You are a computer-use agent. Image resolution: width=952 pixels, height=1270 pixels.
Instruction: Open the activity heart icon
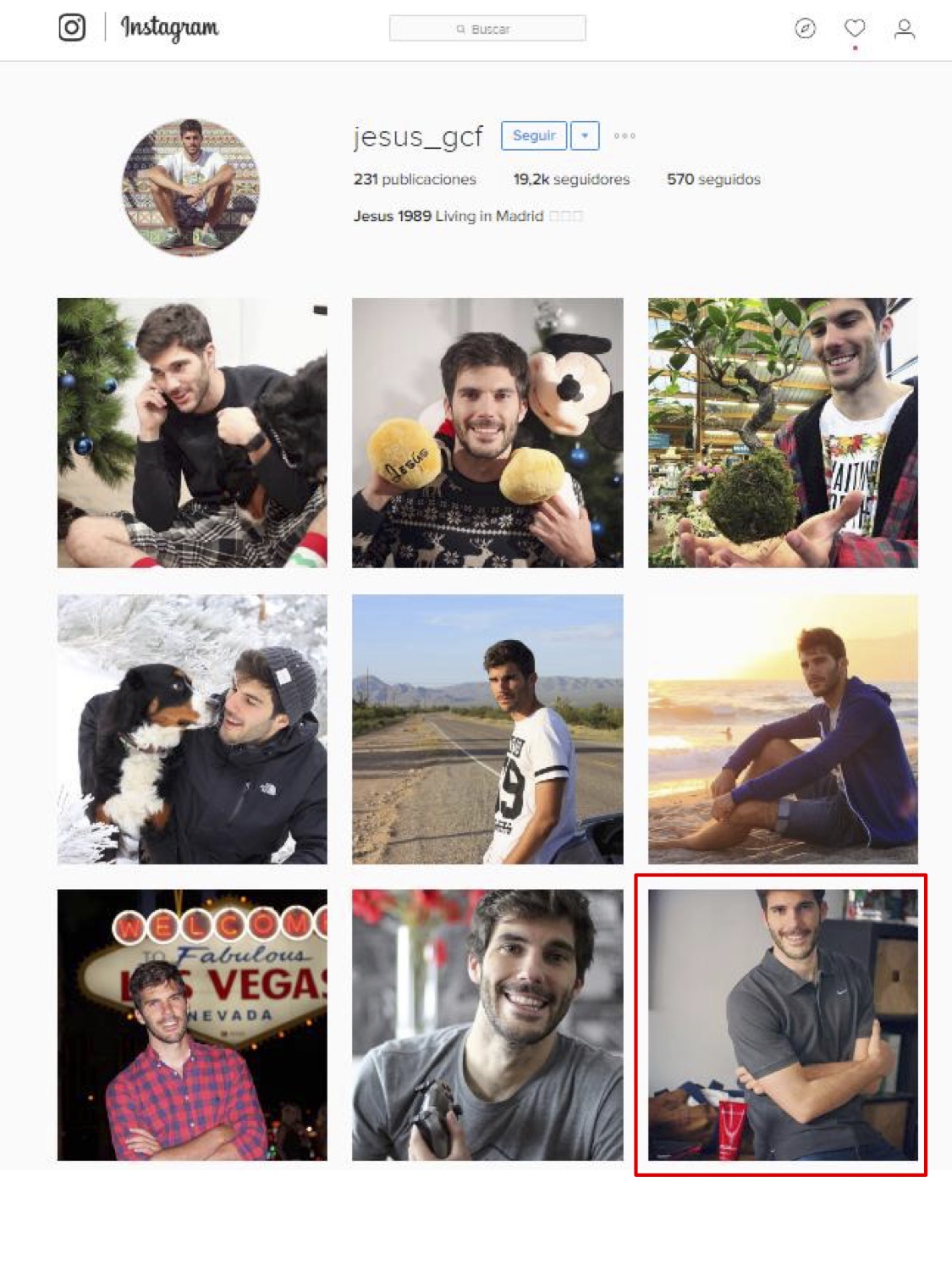tap(855, 28)
